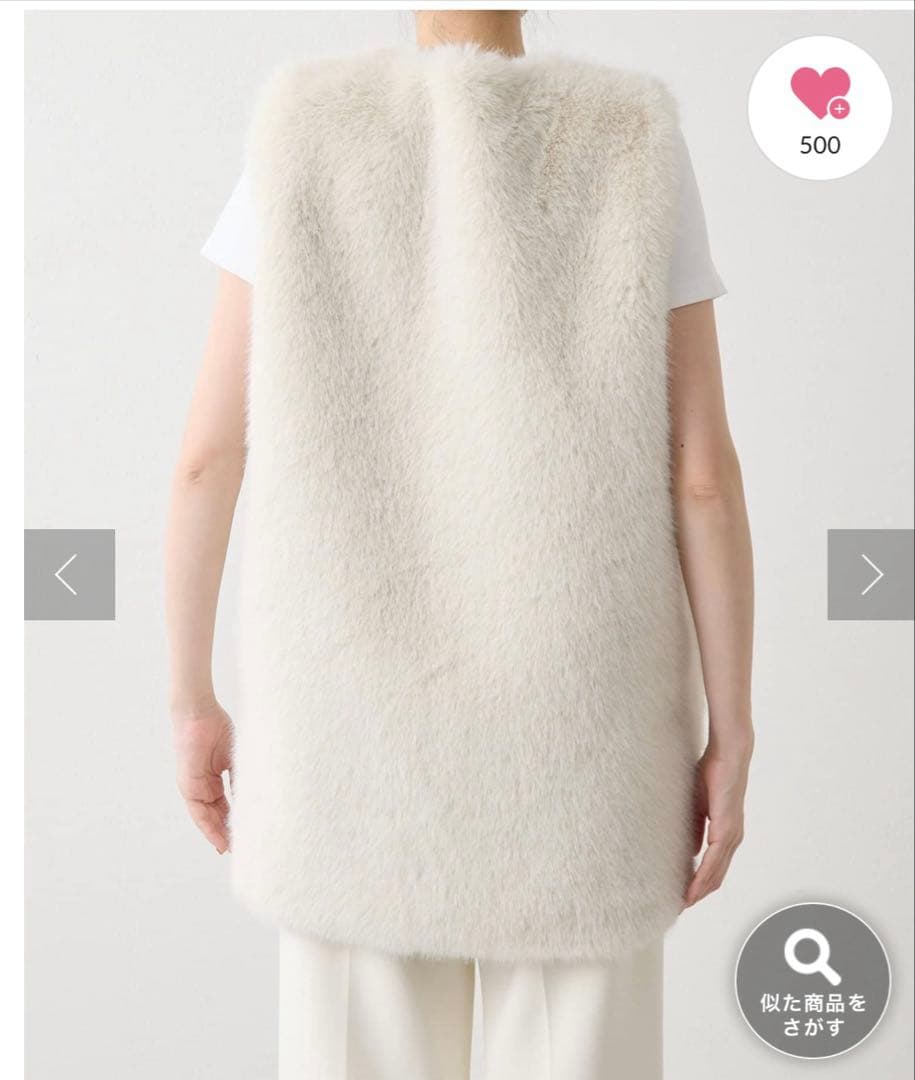
Task: Add this fur vest to favorites
Action: click(x=820, y=107)
